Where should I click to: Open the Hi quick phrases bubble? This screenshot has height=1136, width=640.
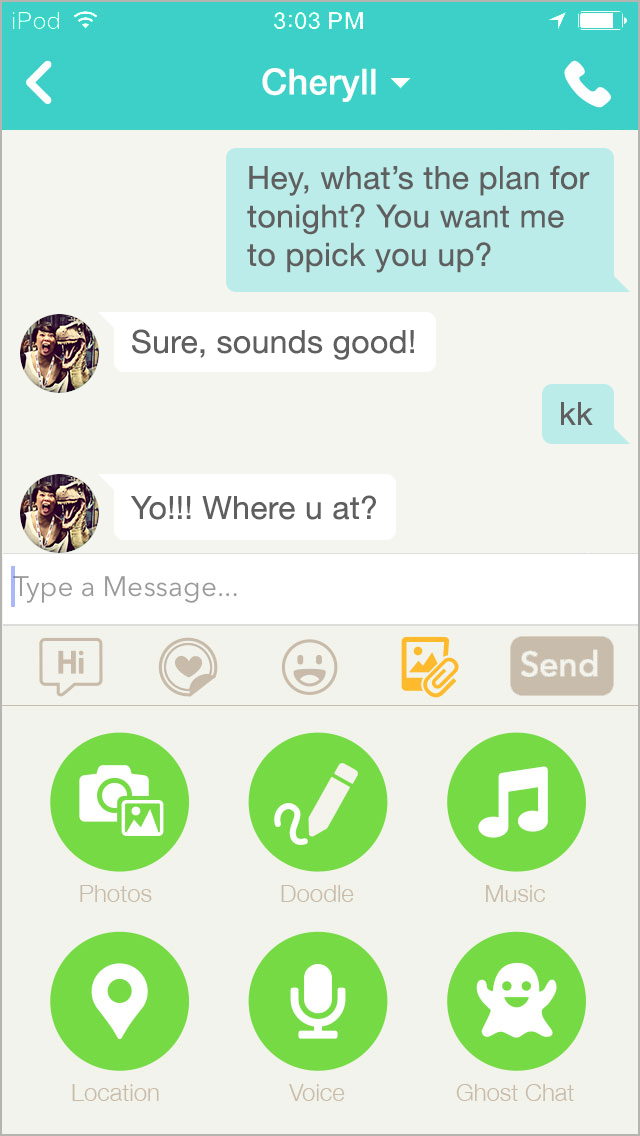coord(71,666)
